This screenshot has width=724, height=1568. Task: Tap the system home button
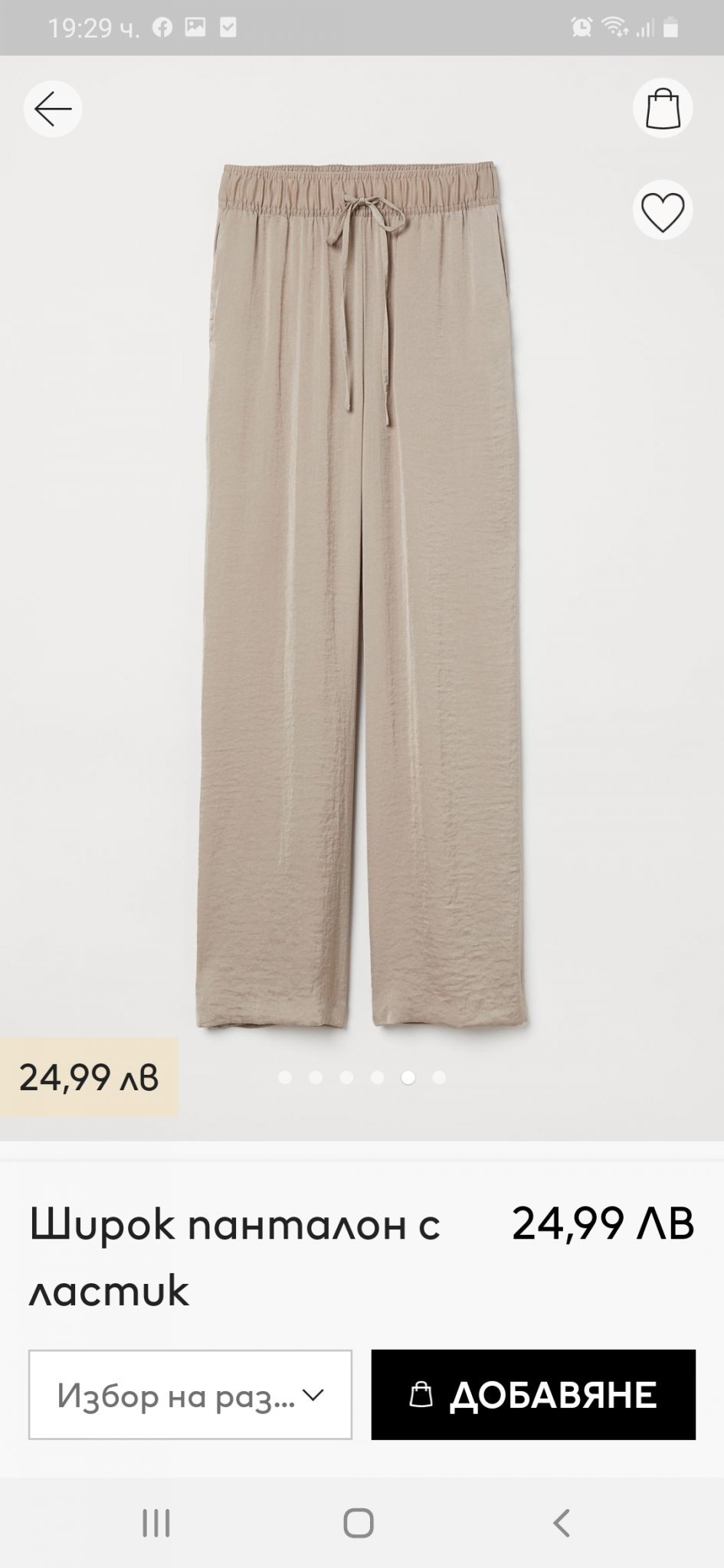(359, 1523)
